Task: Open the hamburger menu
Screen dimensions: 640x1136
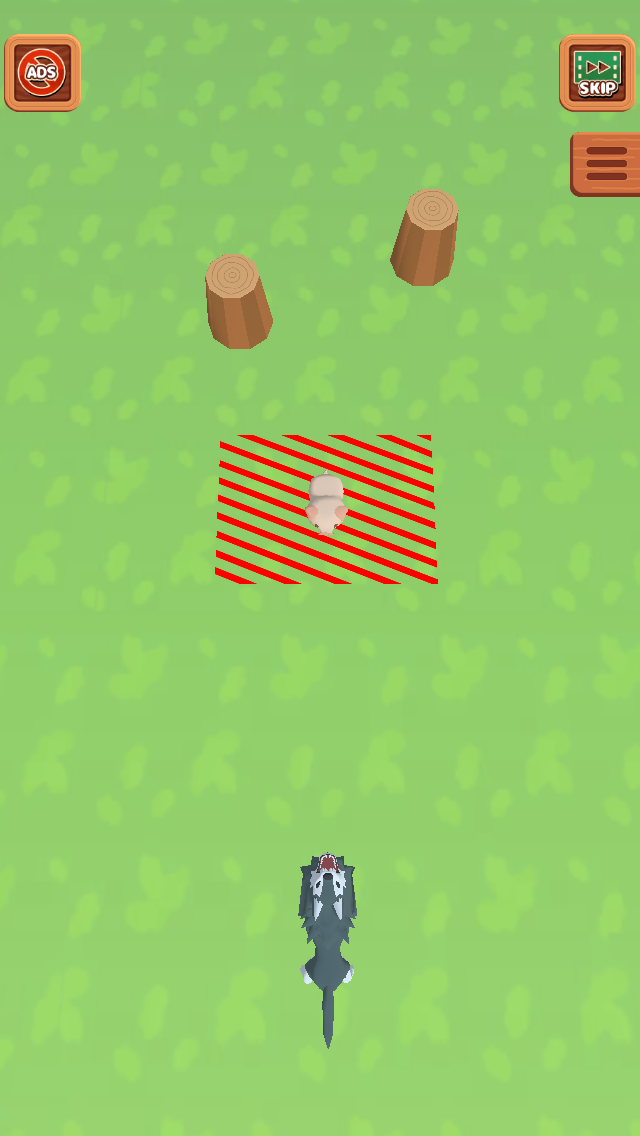Action: pyautogui.click(x=606, y=164)
